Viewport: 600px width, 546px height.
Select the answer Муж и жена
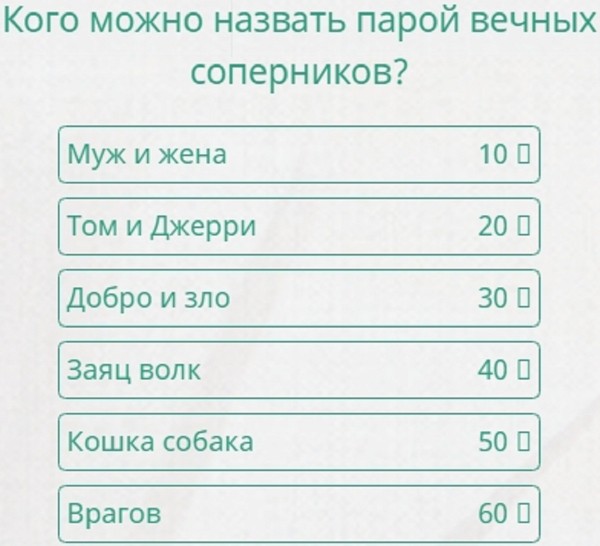[x=298, y=154]
